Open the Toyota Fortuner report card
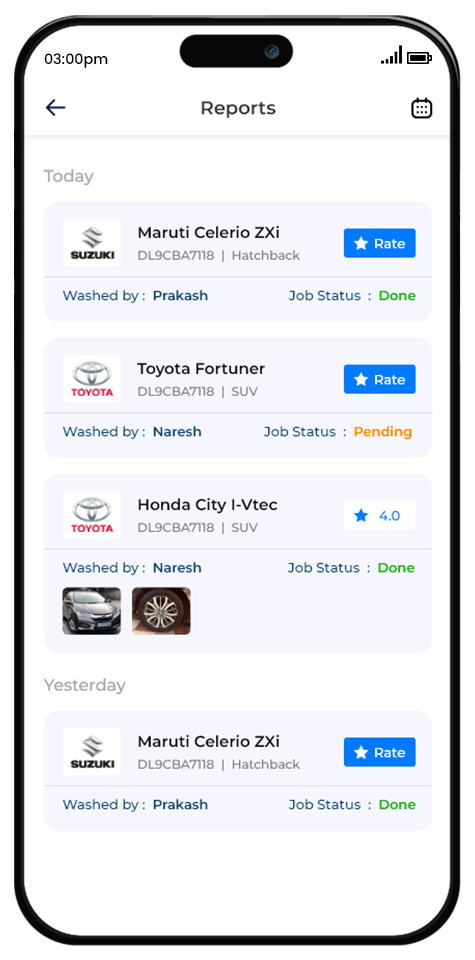This screenshot has height=960, width=475. 238,397
